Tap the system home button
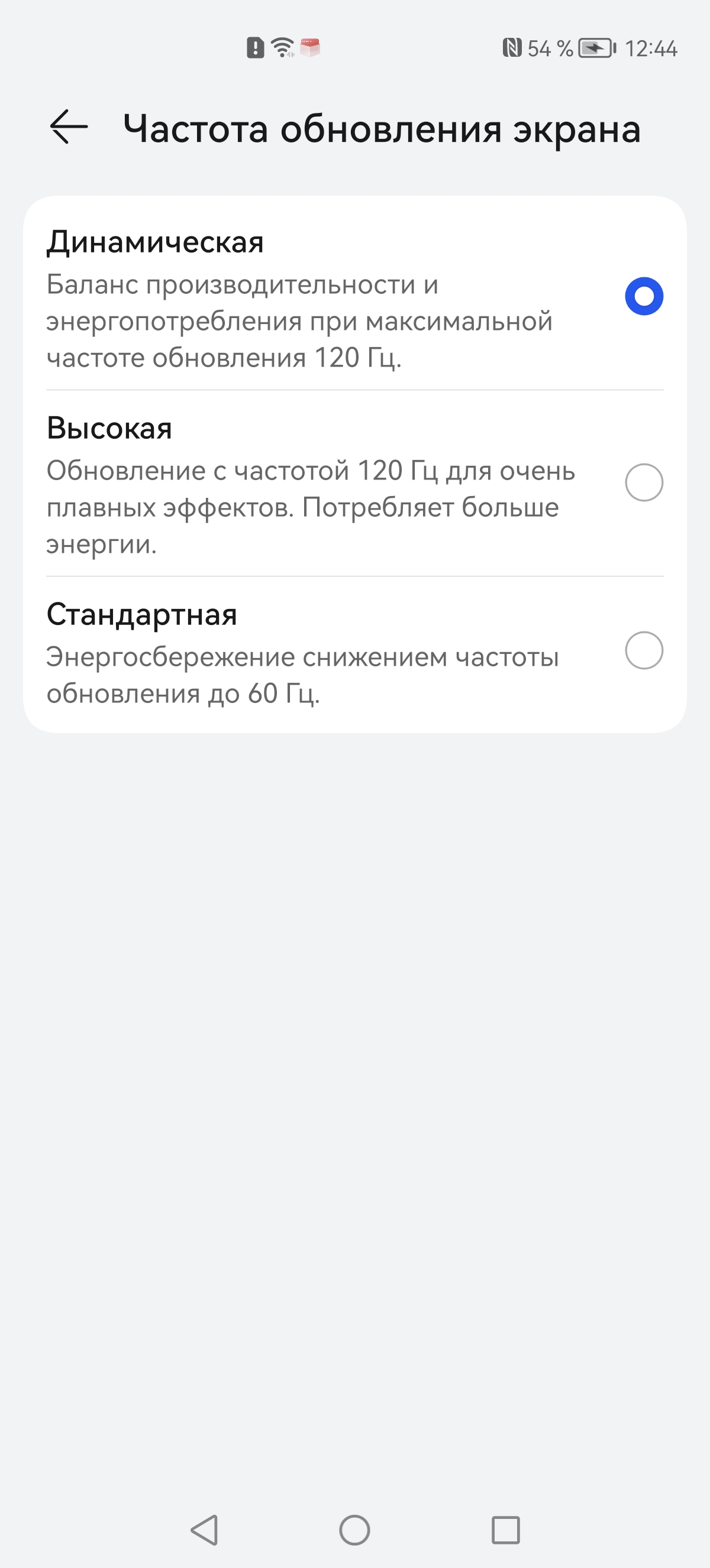The width and height of the screenshot is (710, 1568). pos(354,1530)
